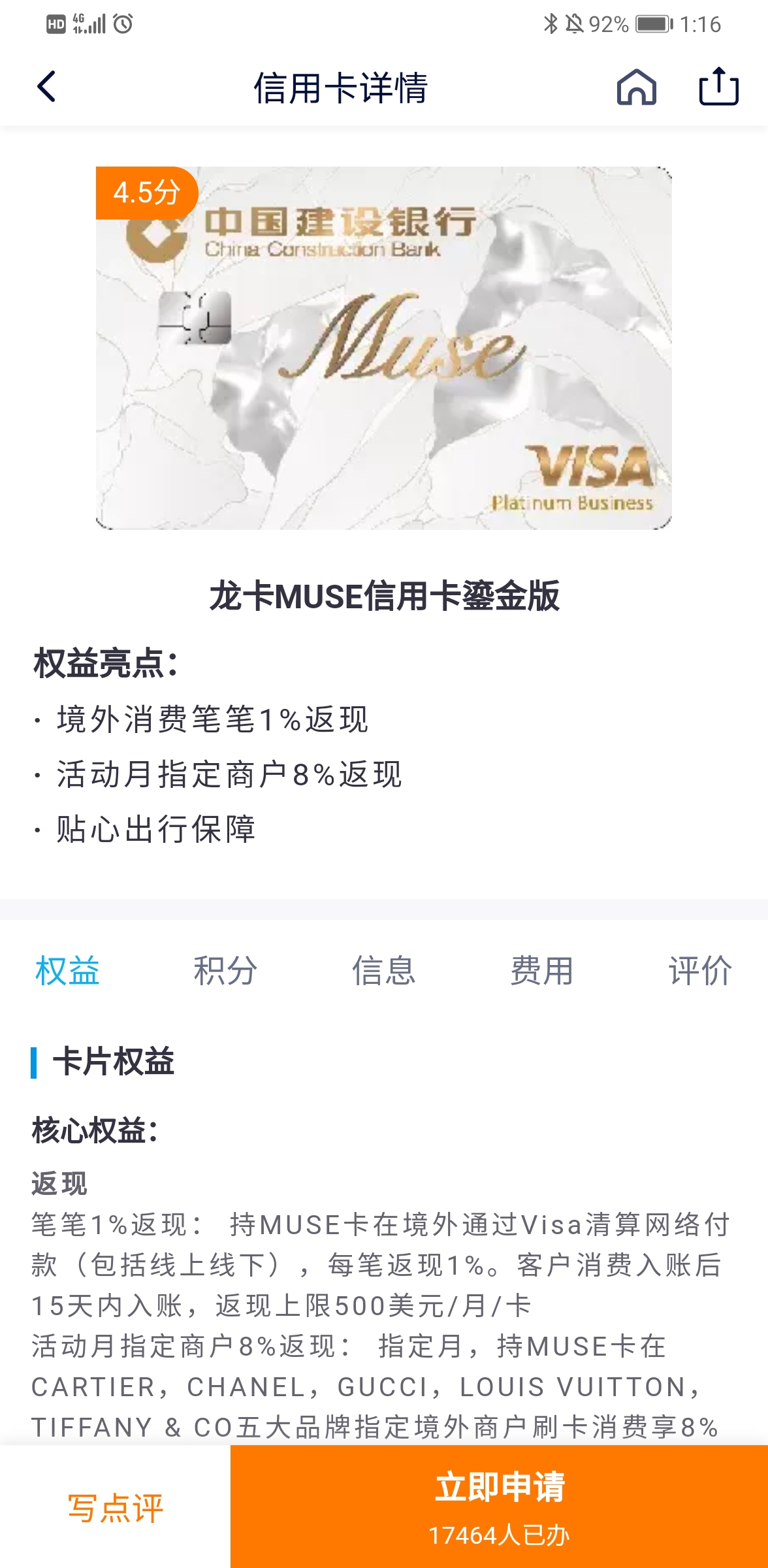This screenshot has height=1568, width=768.
Task: Switch to the 费用 tab
Action: point(542,970)
